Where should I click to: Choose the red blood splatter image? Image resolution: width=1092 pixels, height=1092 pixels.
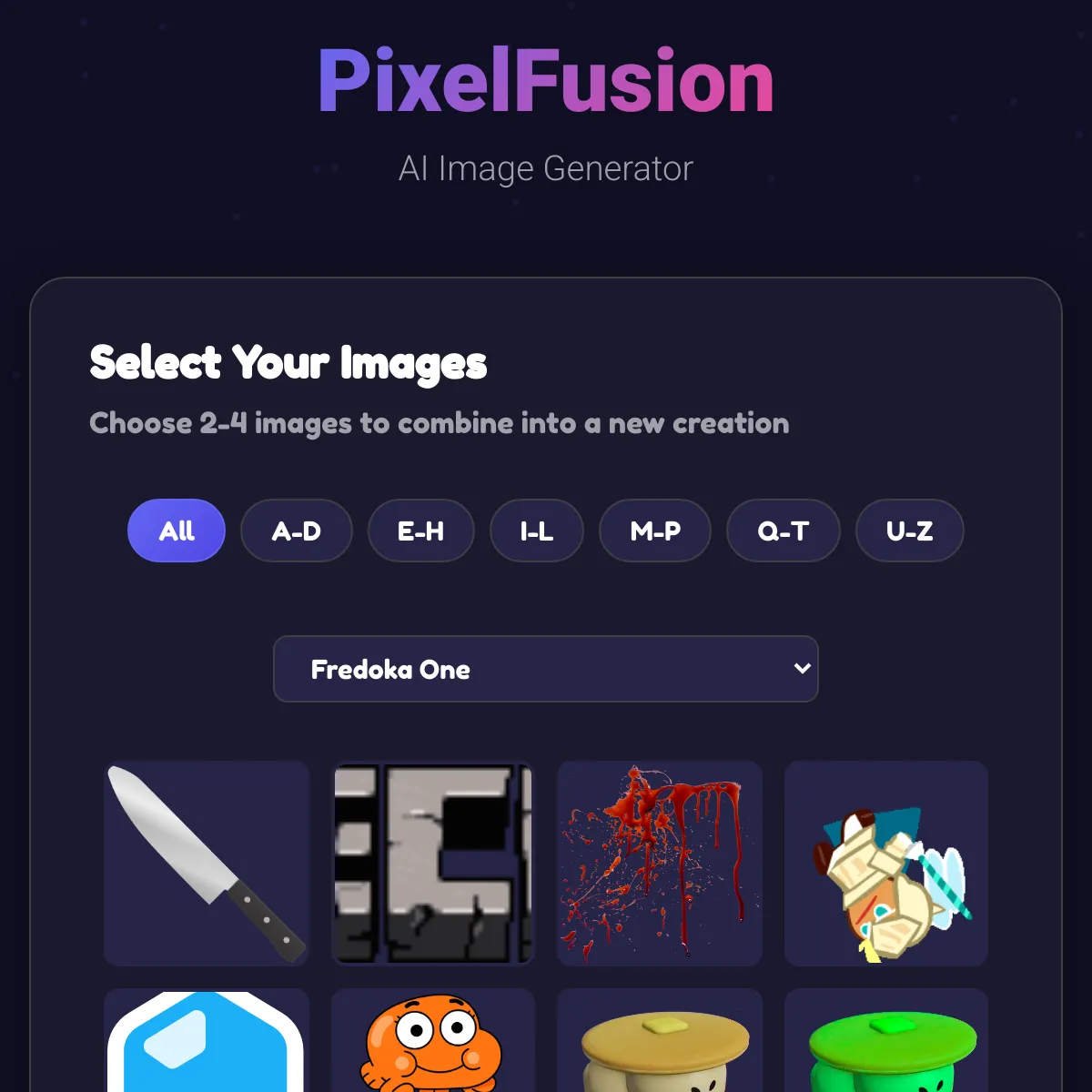pos(659,863)
